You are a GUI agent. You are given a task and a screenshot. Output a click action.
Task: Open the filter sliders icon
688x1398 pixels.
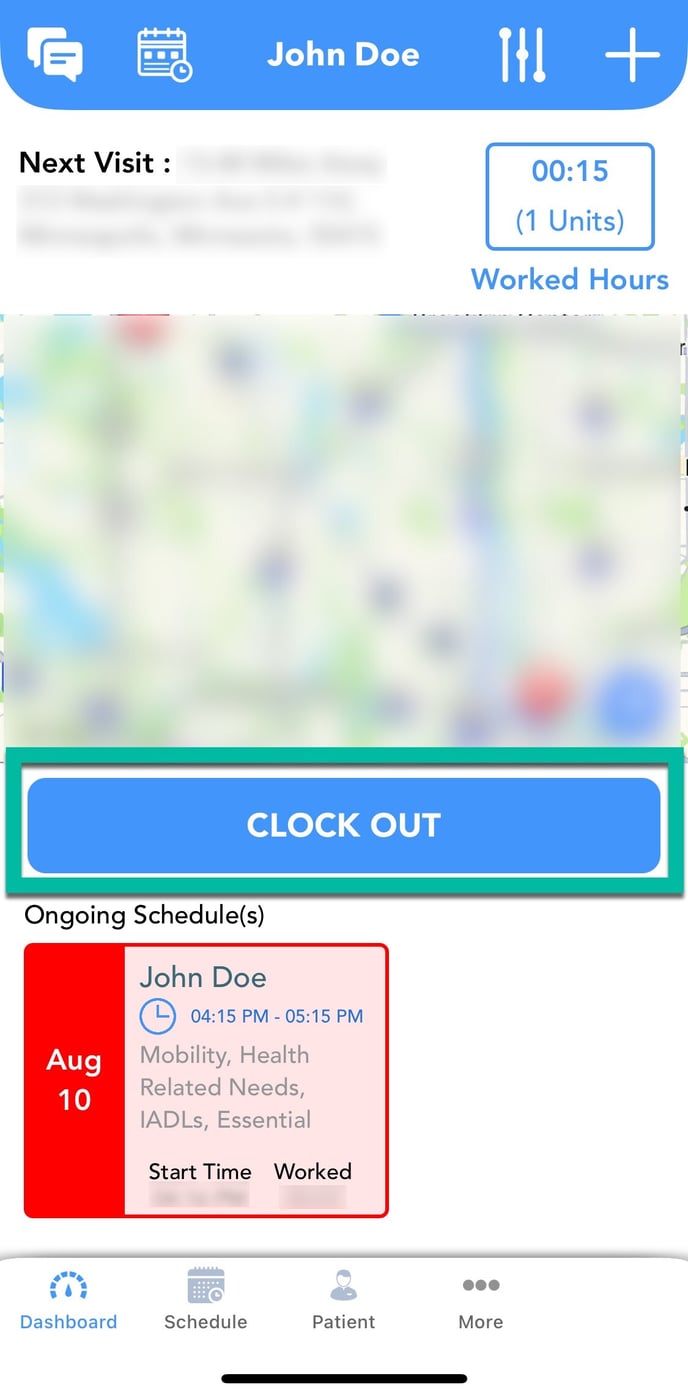[x=522, y=54]
